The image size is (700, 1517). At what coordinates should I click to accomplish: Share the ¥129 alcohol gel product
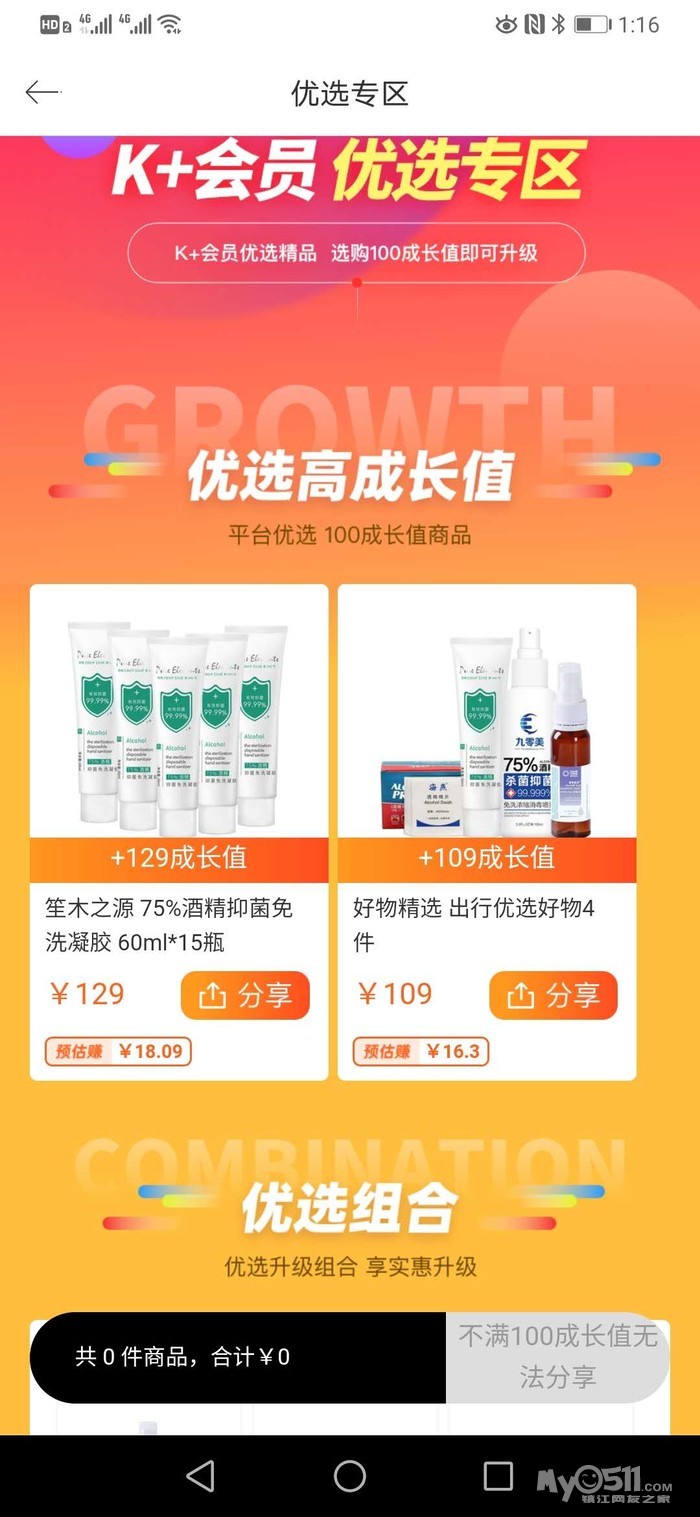click(245, 995)
